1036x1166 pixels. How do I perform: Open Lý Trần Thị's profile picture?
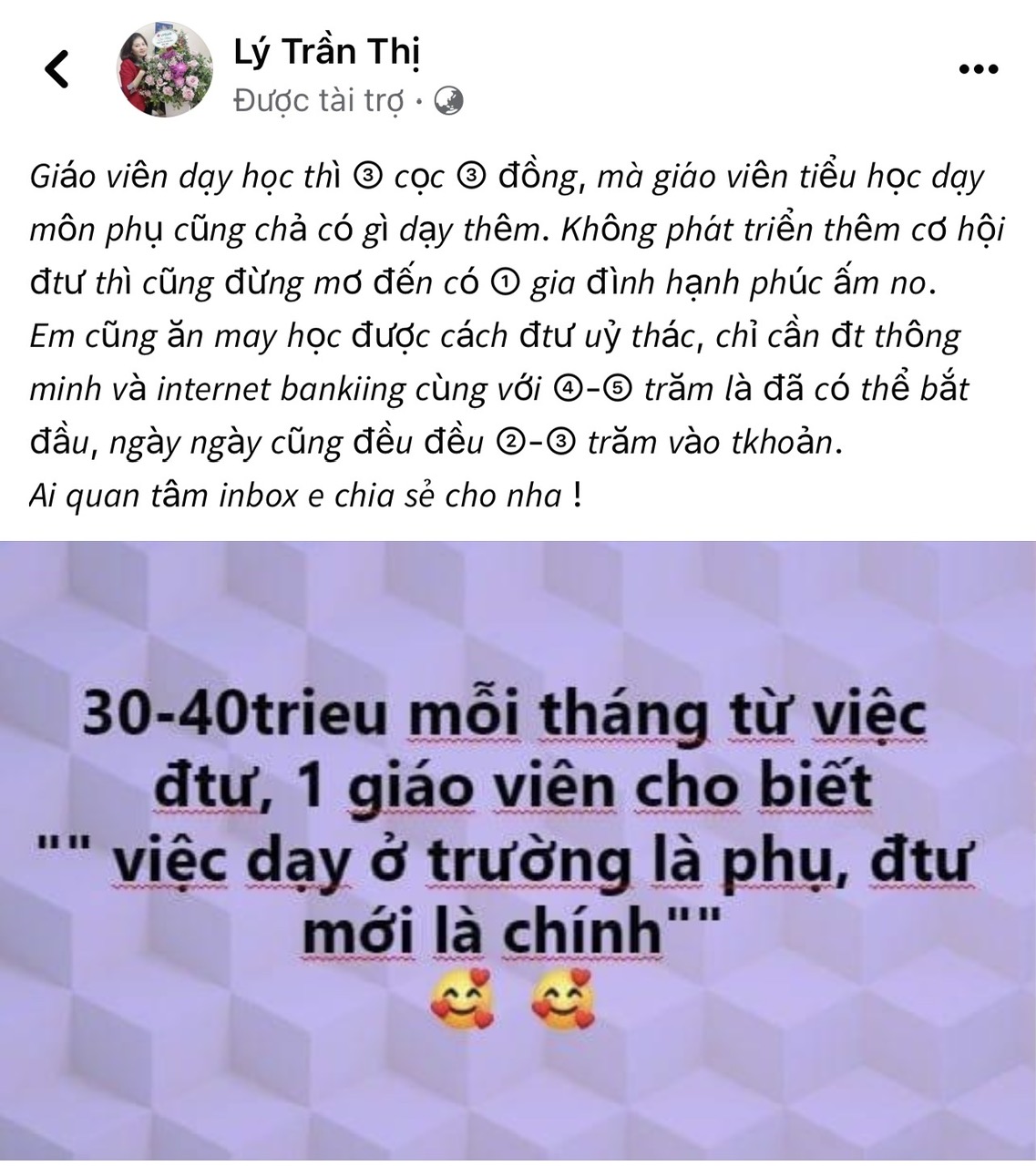point(163,70)
